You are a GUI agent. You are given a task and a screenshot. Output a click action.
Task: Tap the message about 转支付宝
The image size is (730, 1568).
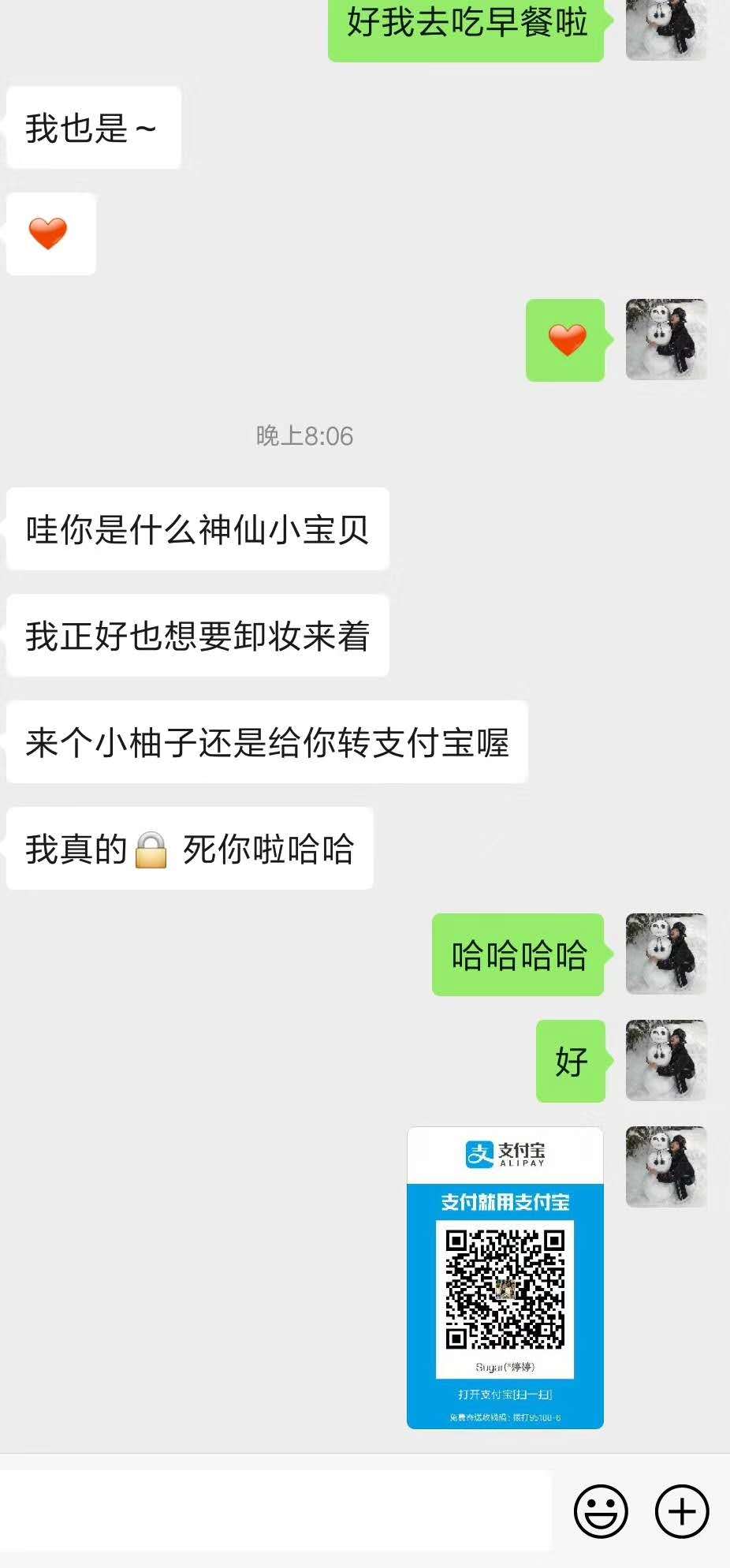click(264, 741)
